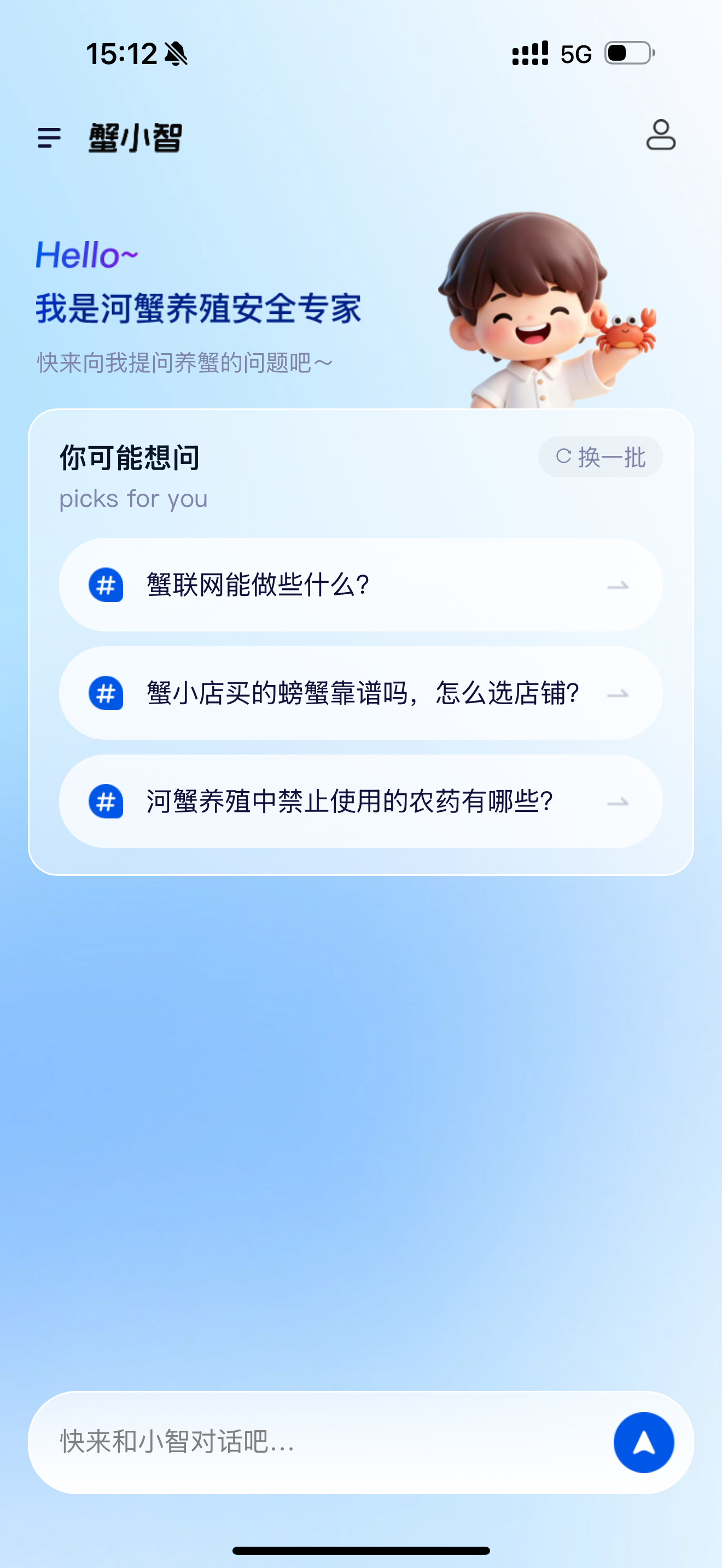Ask 蟹小店买的螃蟹靠谱吗，怎么选店铺?
Image resolution: width=722 pixels, height=1568 pixels.
pos(360,693)
